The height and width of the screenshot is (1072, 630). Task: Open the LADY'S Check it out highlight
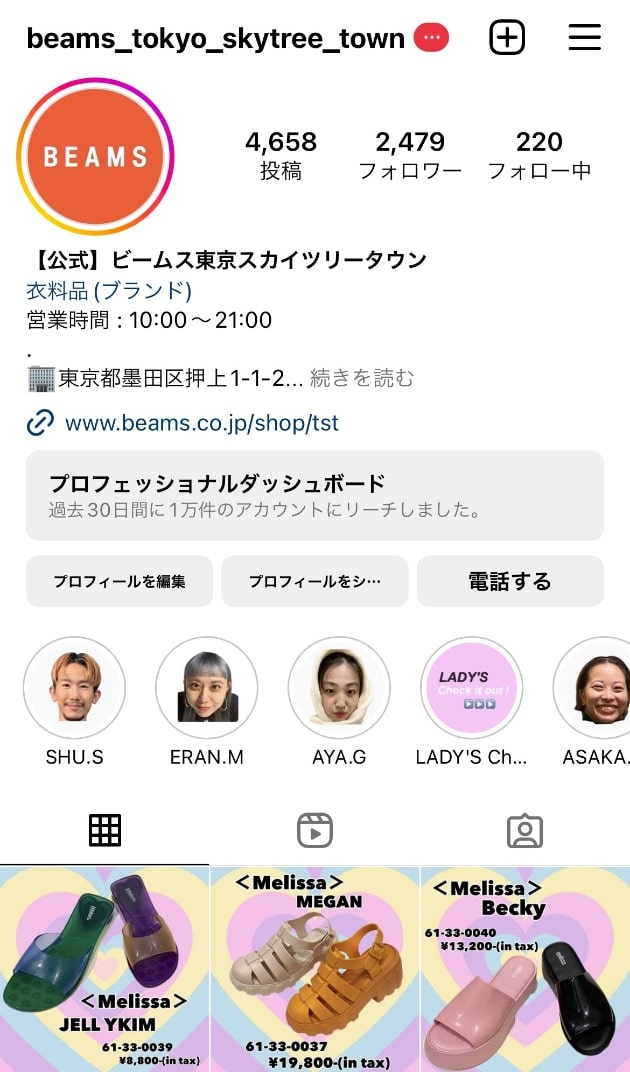pos(471,688)
